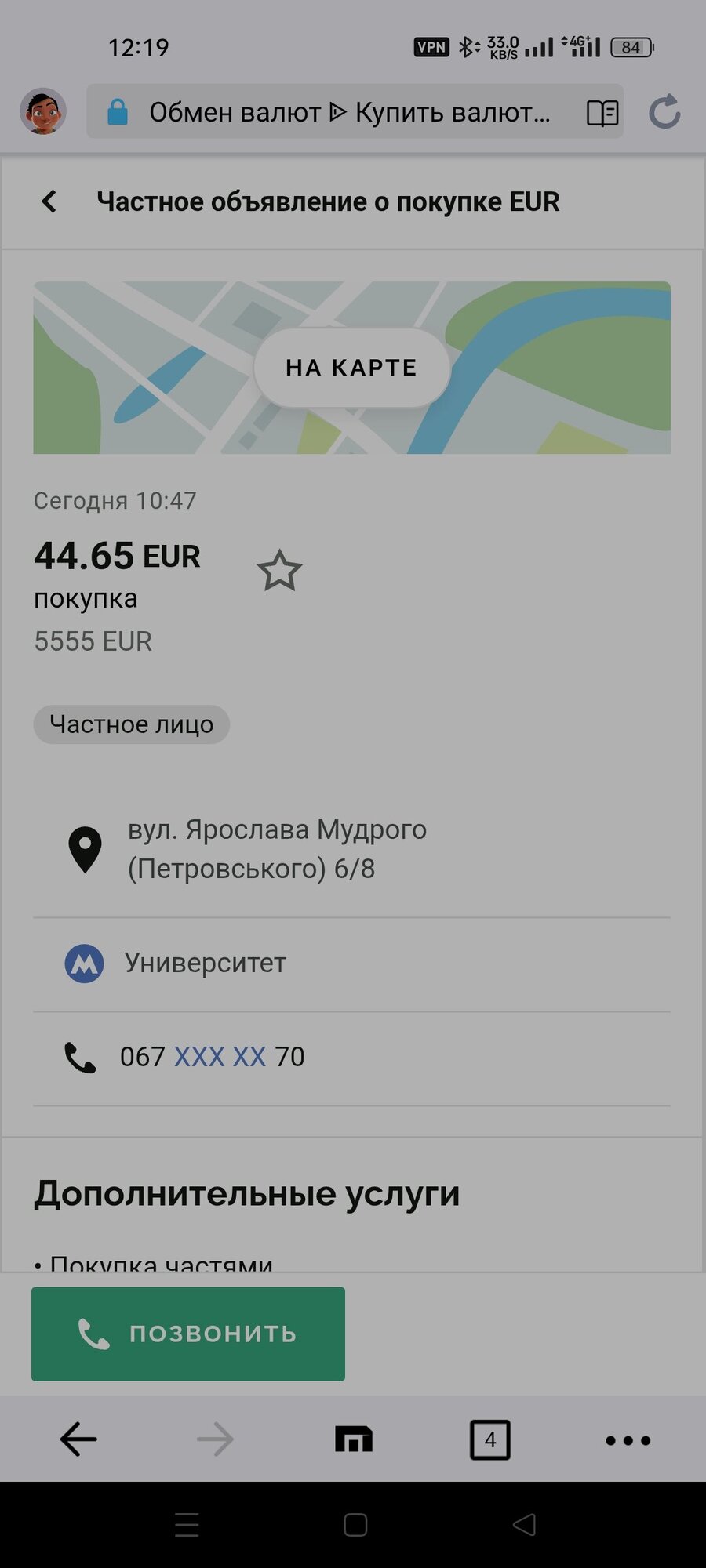Screen dimensions: 706x1568
Task: Show the four open tabs
Action: click(x=490, y=1439)
